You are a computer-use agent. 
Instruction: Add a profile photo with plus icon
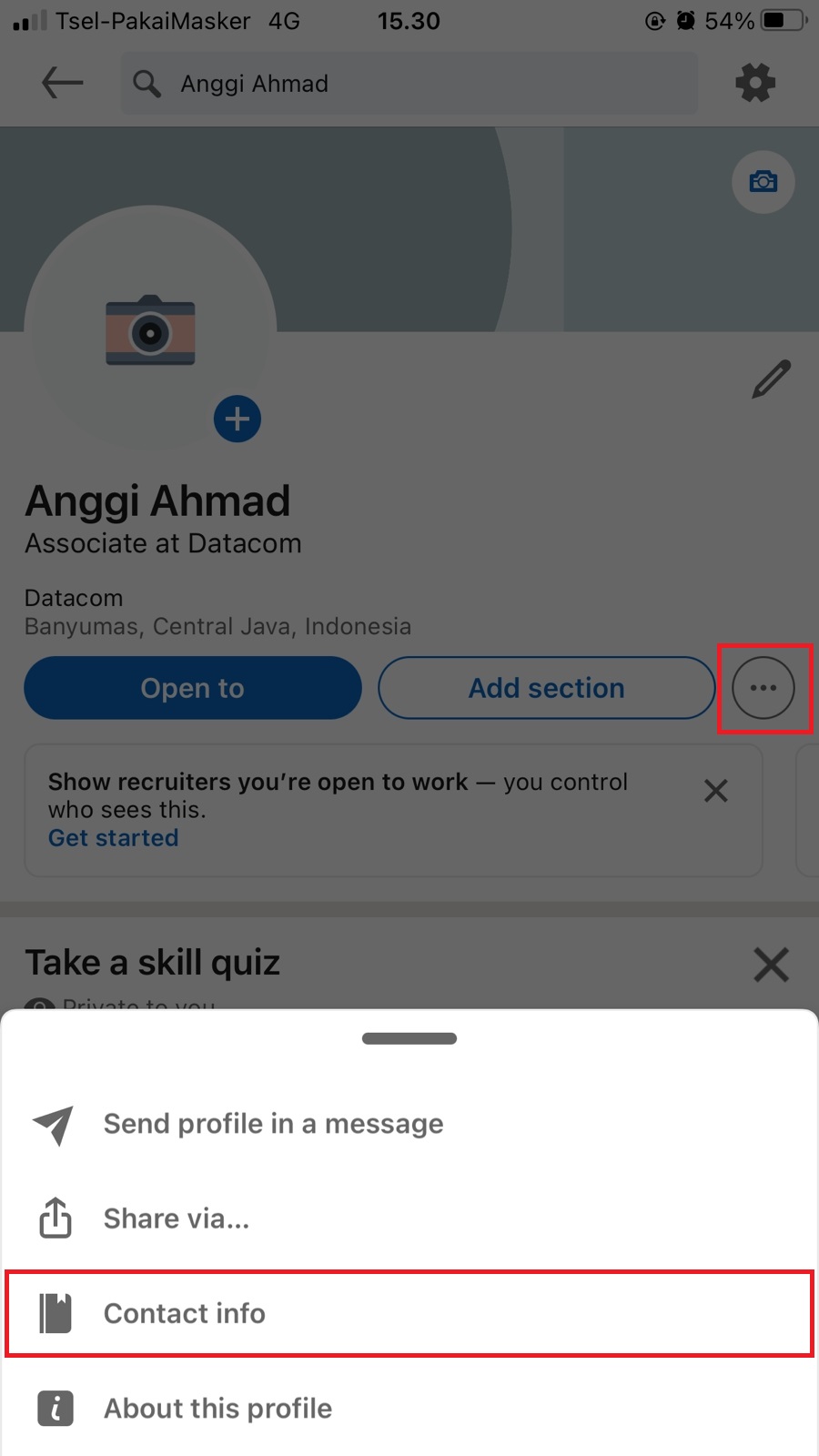[x=238, y=419]
